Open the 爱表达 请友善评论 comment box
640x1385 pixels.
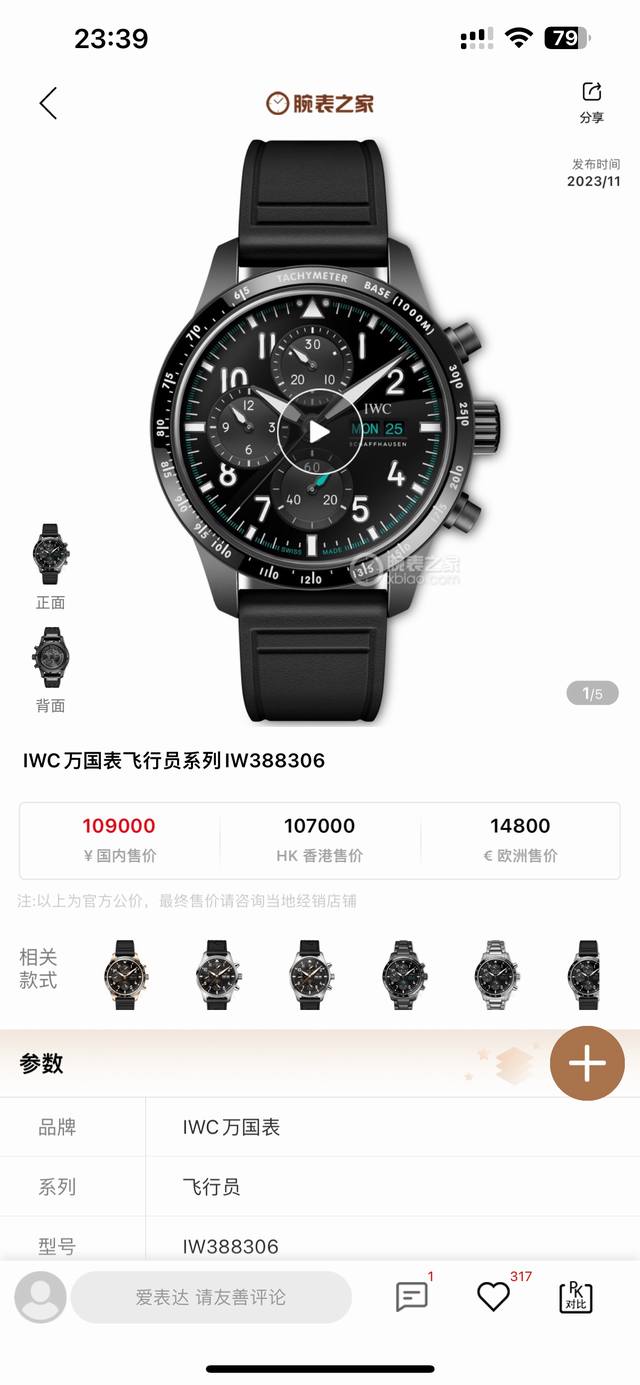coord(211,1297)
